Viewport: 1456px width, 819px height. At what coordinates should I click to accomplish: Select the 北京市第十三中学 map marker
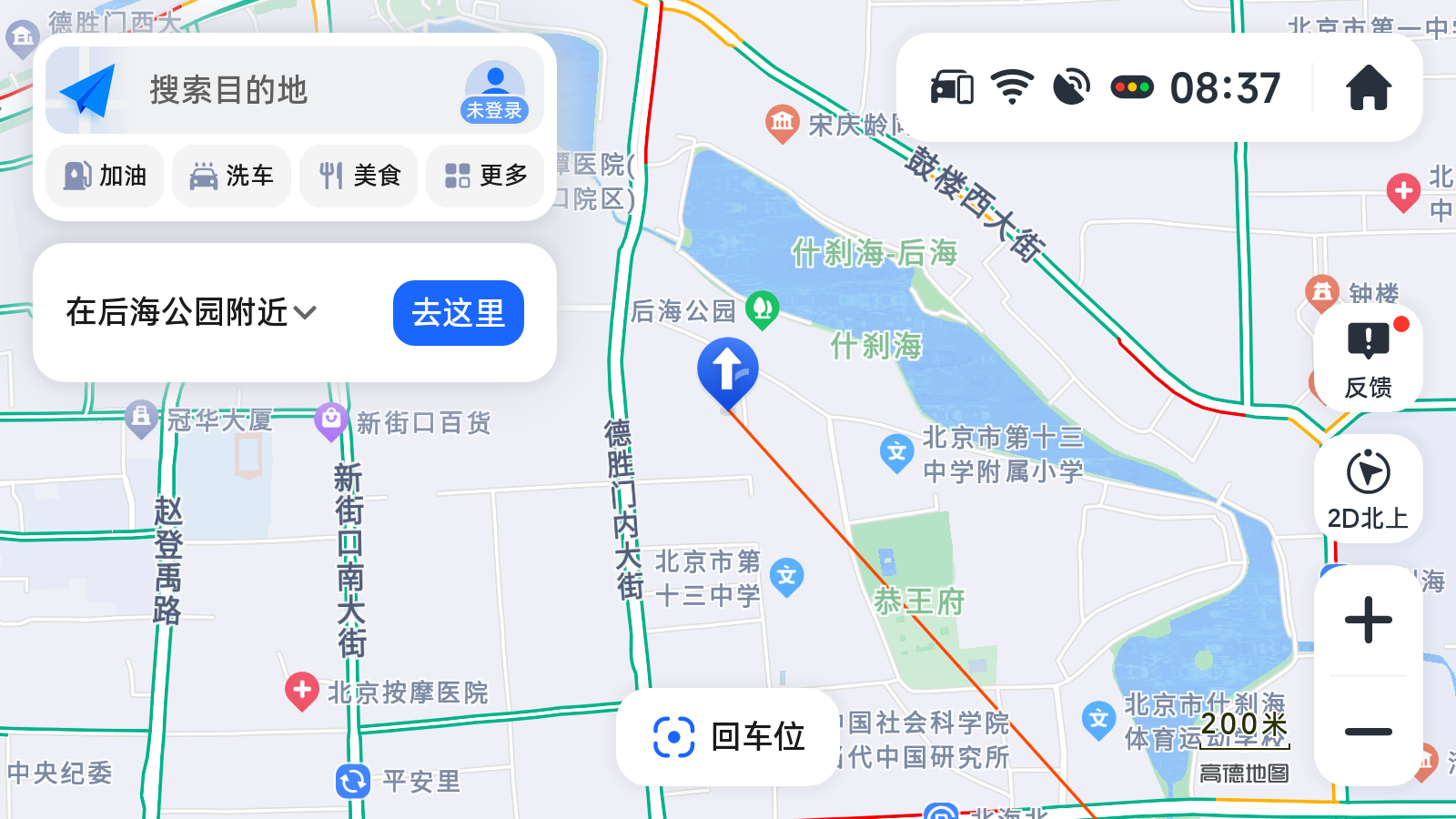click(x=786, y=576)
